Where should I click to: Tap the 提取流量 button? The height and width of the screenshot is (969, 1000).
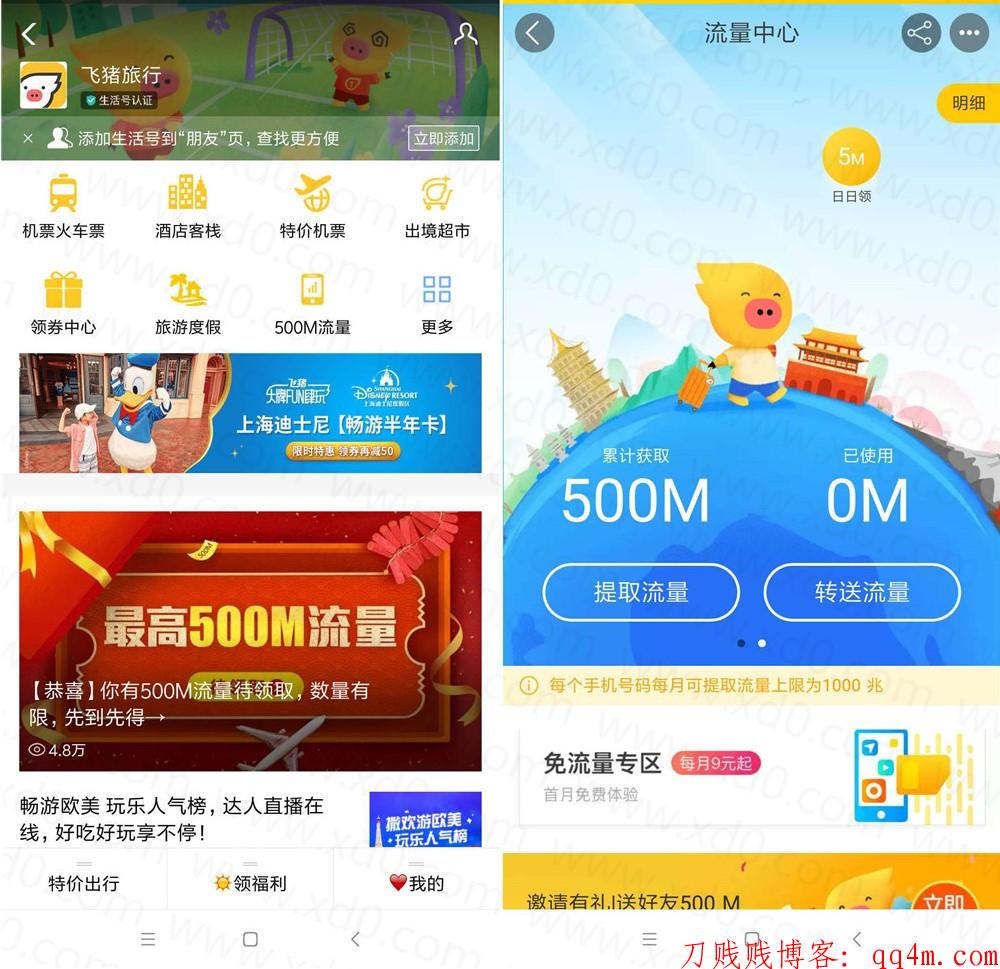tap(641, 592)
